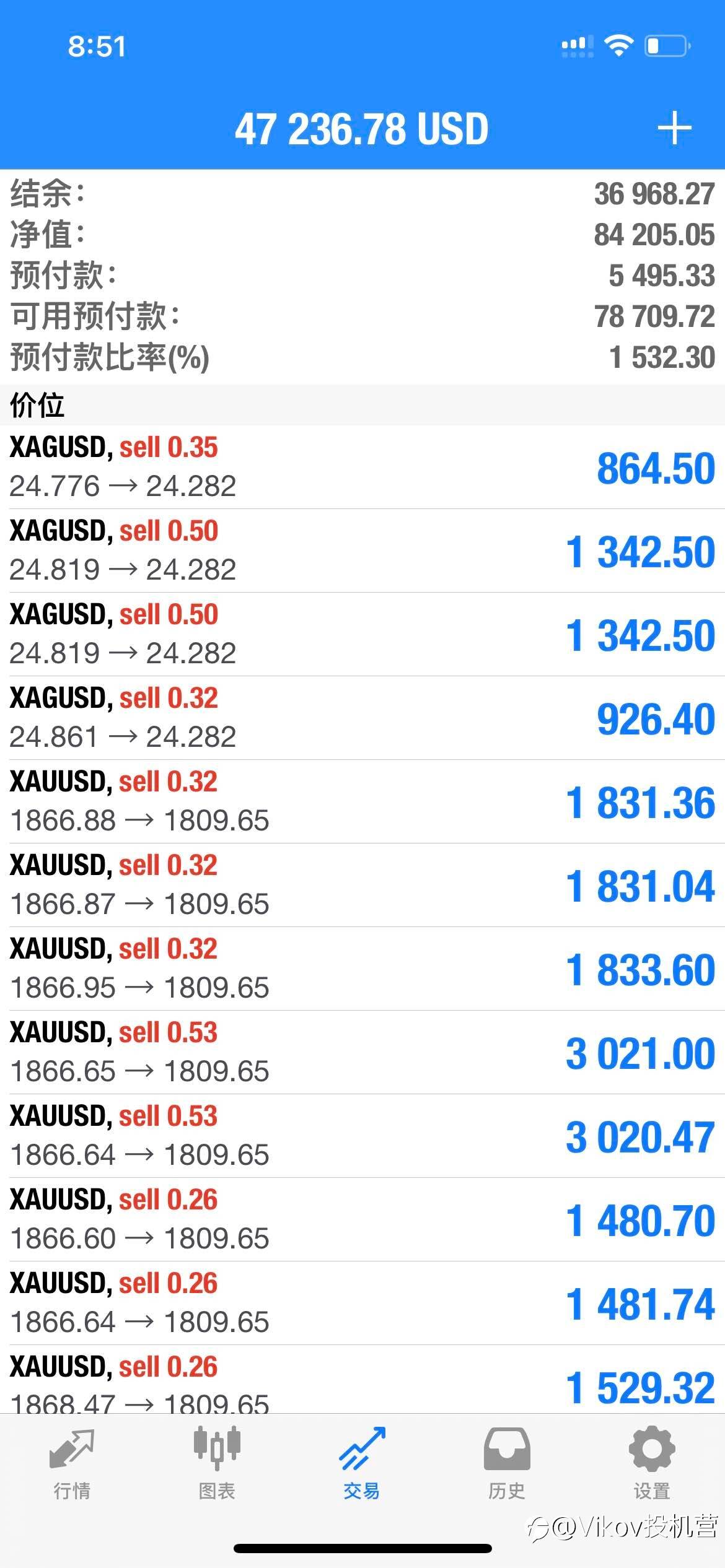Expand XAGUSD sell 0.32 position at 24.861

point(362,718)
